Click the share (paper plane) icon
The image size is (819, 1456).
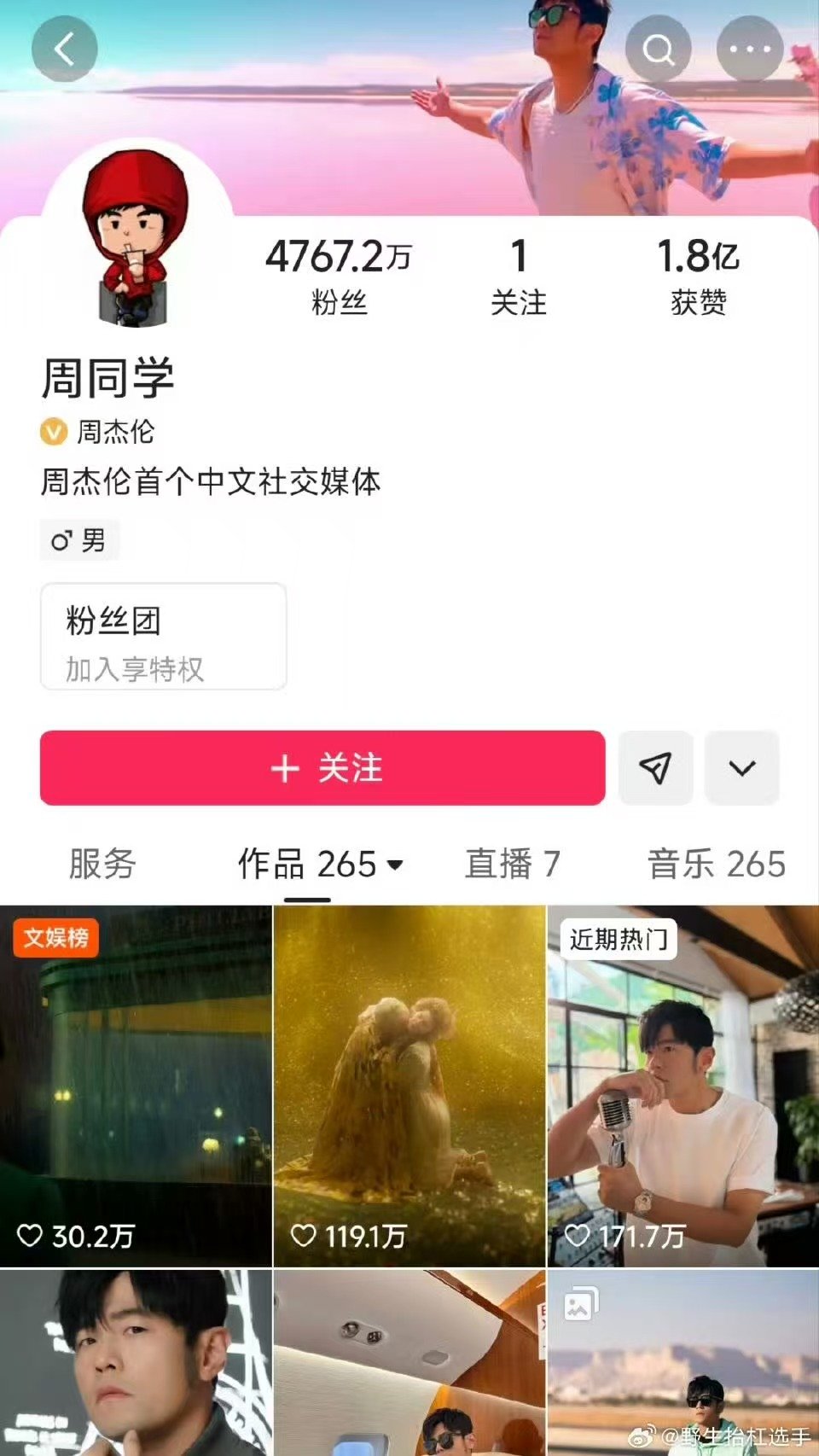tap(655, 768)
